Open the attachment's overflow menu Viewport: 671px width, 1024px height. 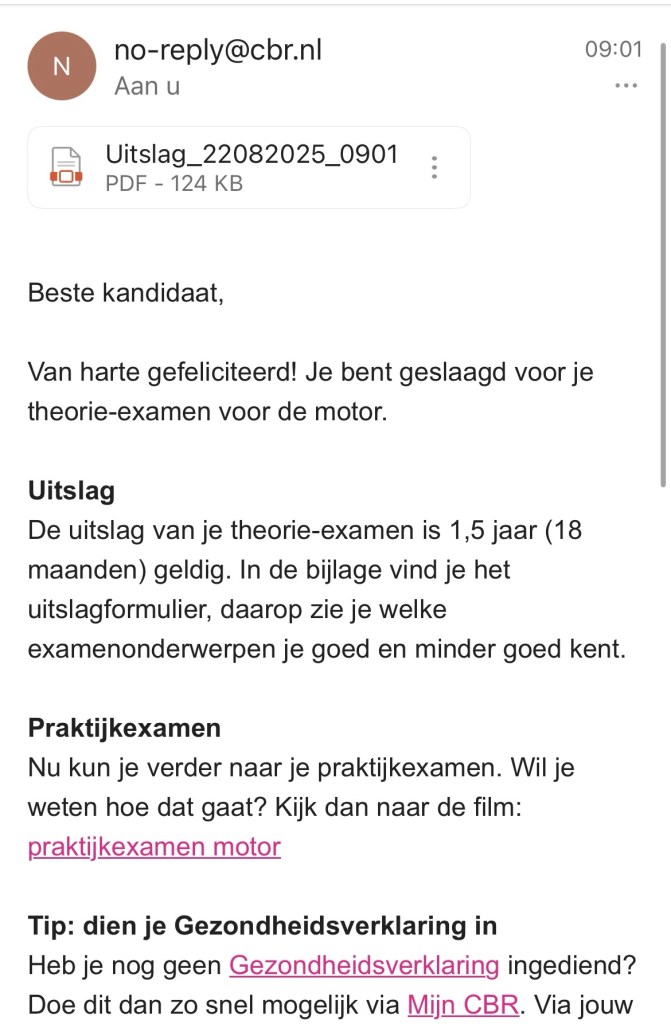tap(434, 167)
